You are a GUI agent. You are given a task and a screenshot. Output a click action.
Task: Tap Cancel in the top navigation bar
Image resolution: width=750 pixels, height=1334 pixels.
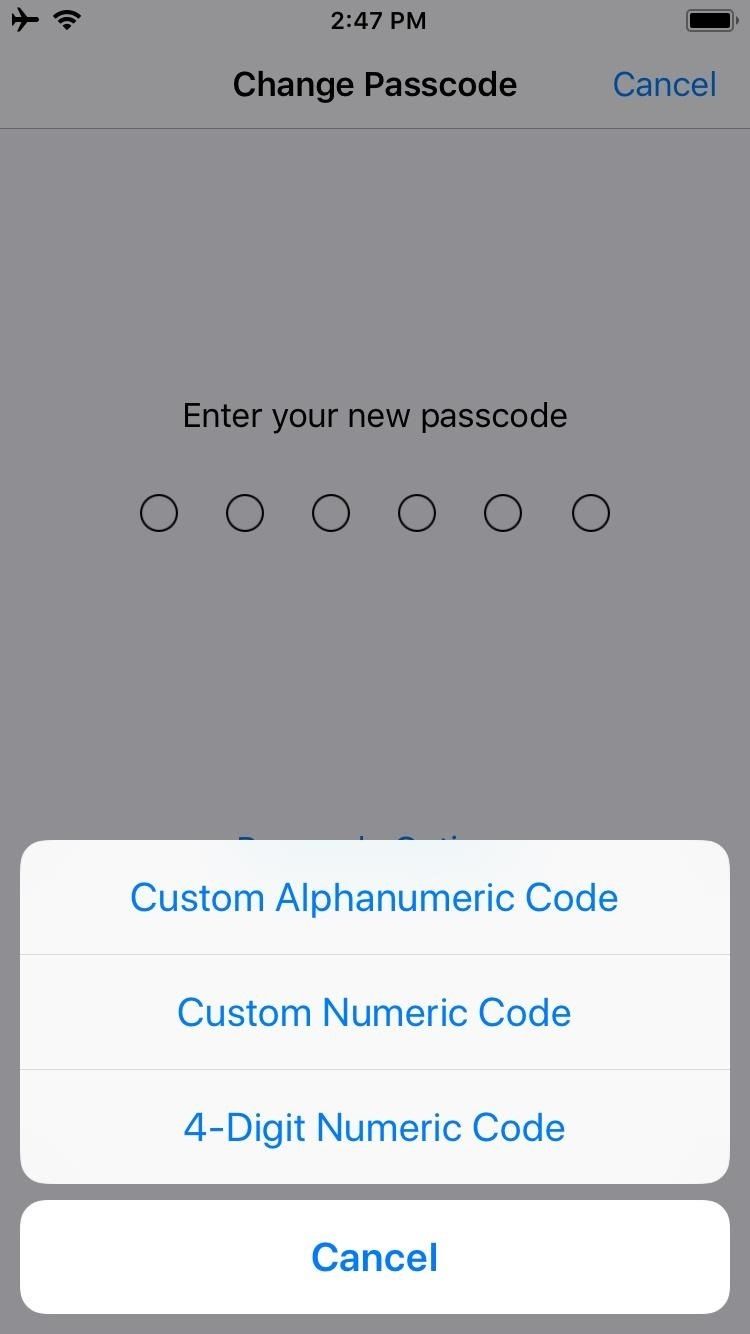(664, 84)
